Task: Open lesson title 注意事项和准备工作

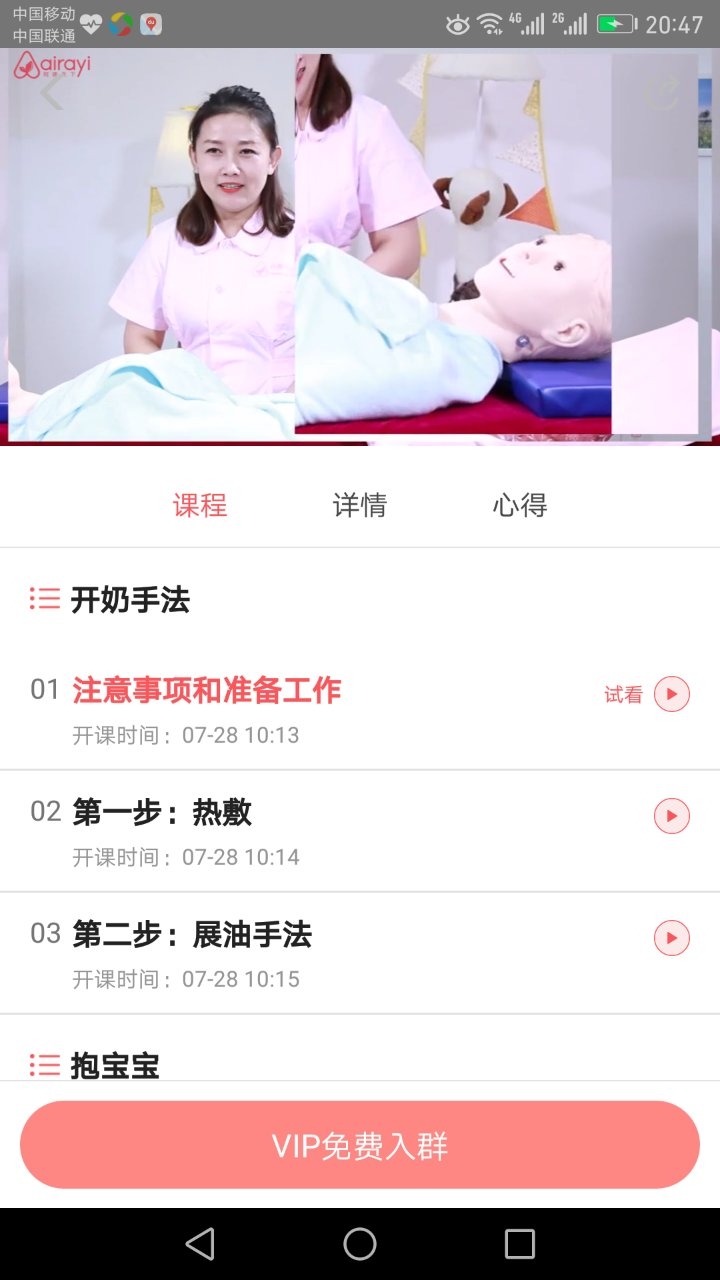Action: pos(205,690)
